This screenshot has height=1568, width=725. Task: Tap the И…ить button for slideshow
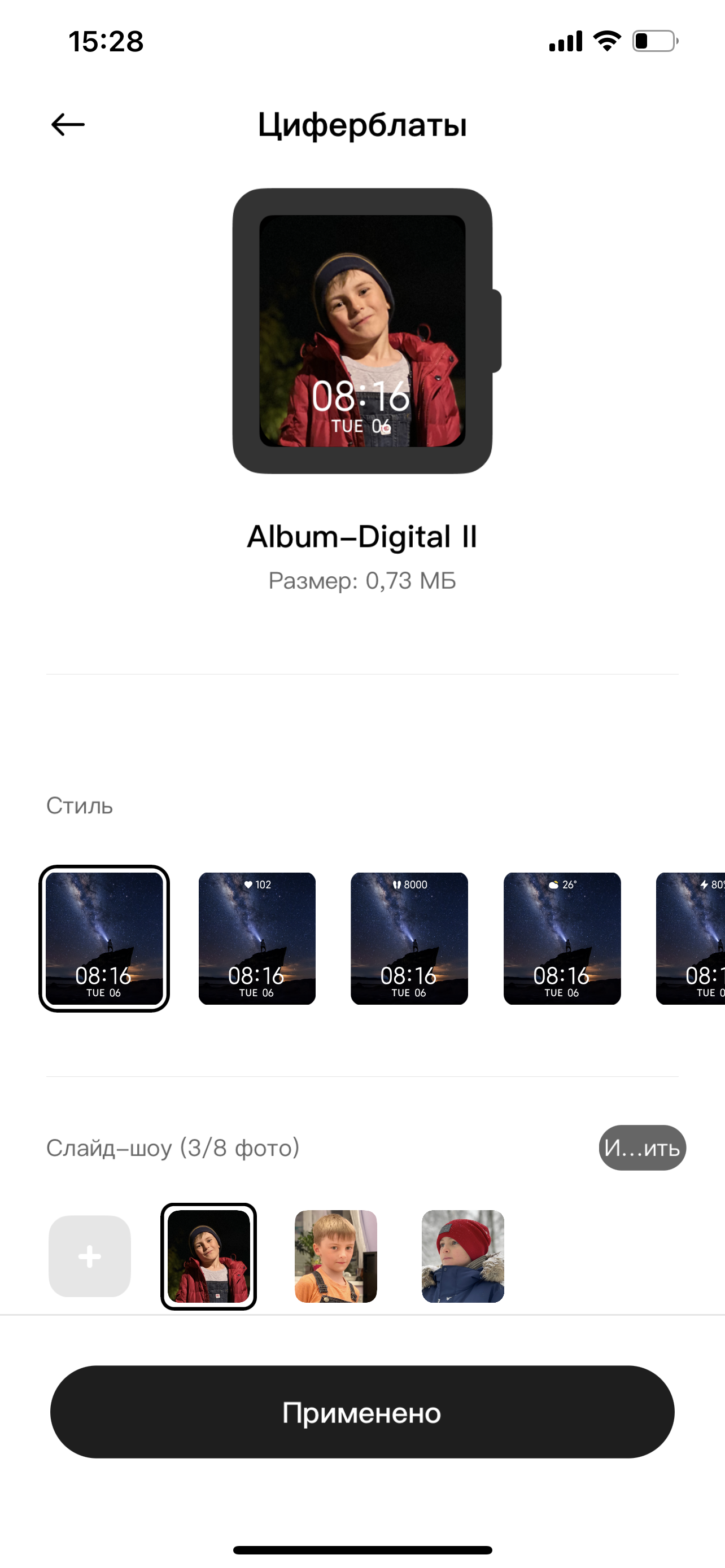coord(642,1147)
